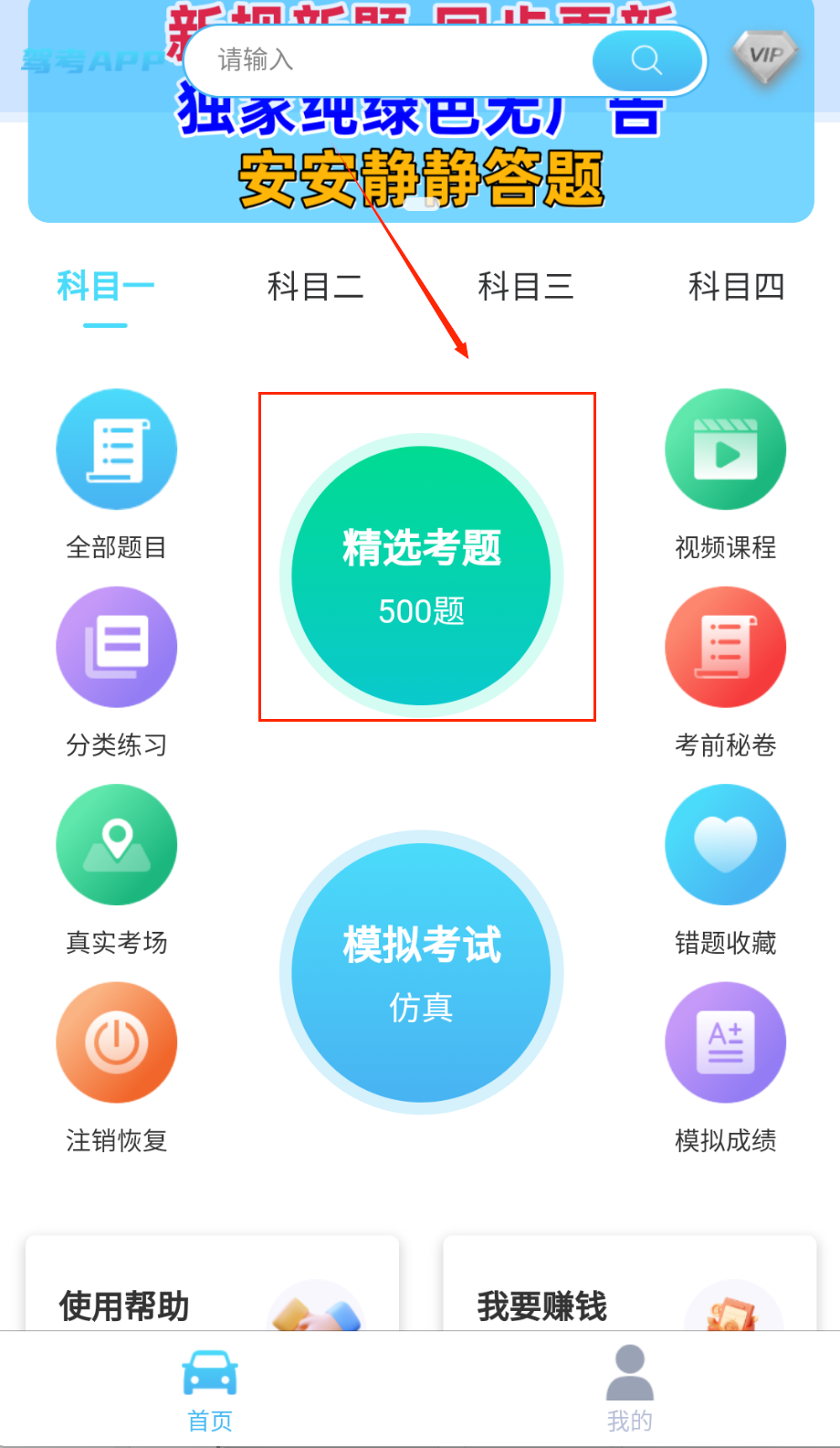The image size is (840, 1448).
Task: Start the 模拟考试 仿真 mock exam
Action: (421, 972)
